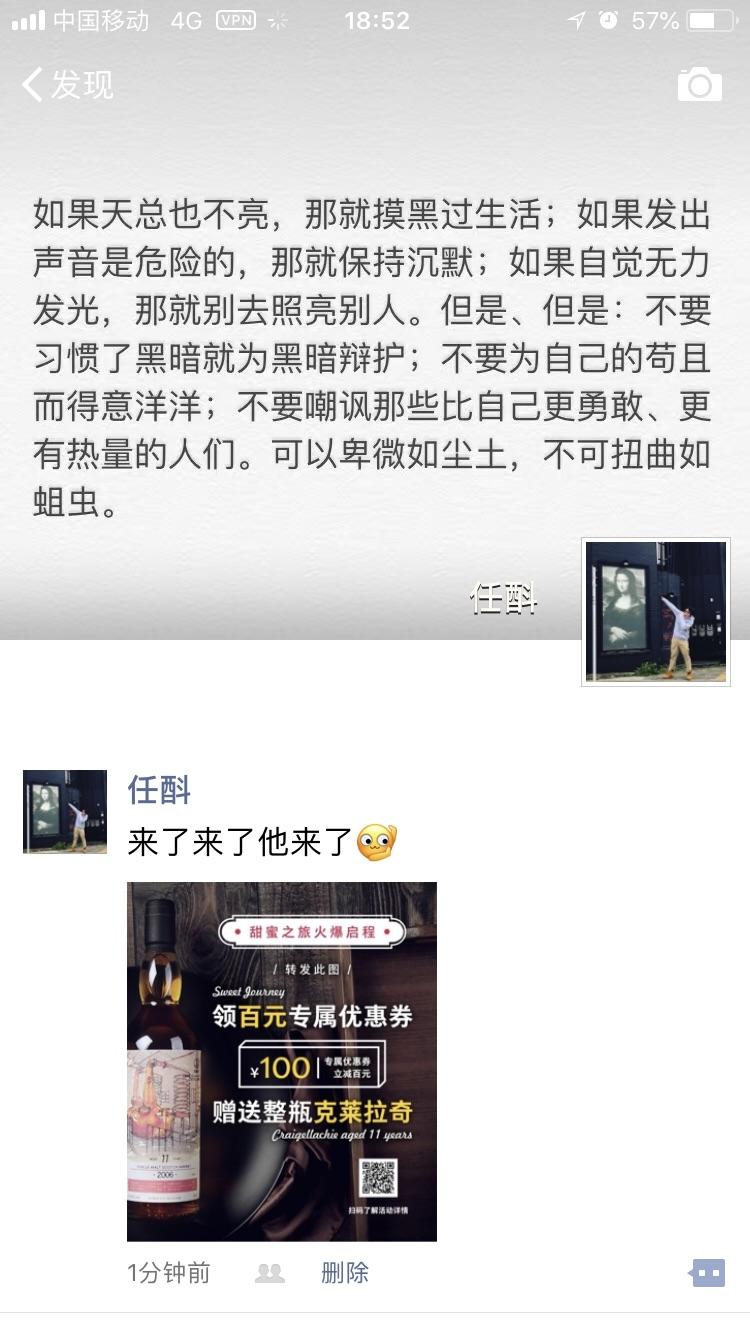Open the Craigellachie whisky promo poster

(x=282, y=1060)
